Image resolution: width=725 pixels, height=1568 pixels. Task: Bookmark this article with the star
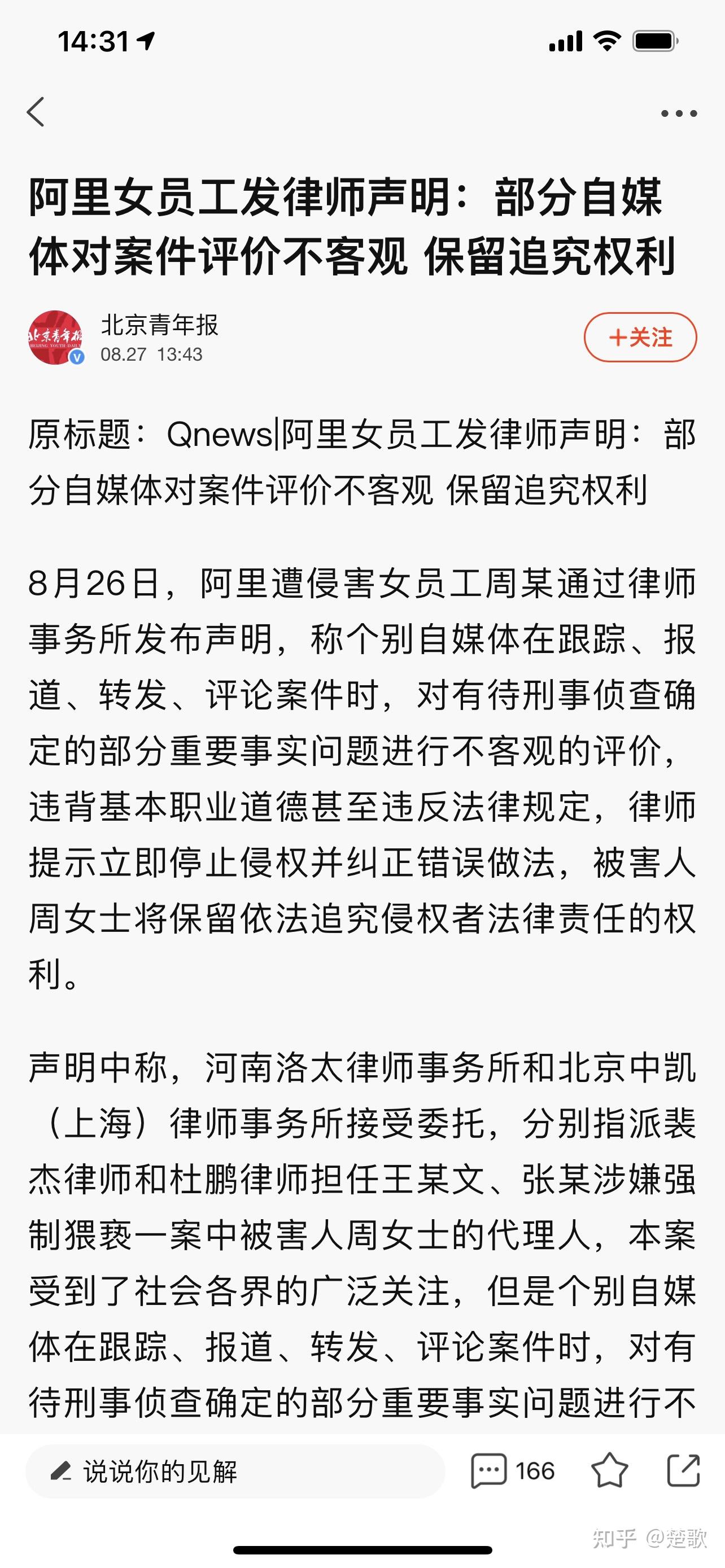(609, 1471)
